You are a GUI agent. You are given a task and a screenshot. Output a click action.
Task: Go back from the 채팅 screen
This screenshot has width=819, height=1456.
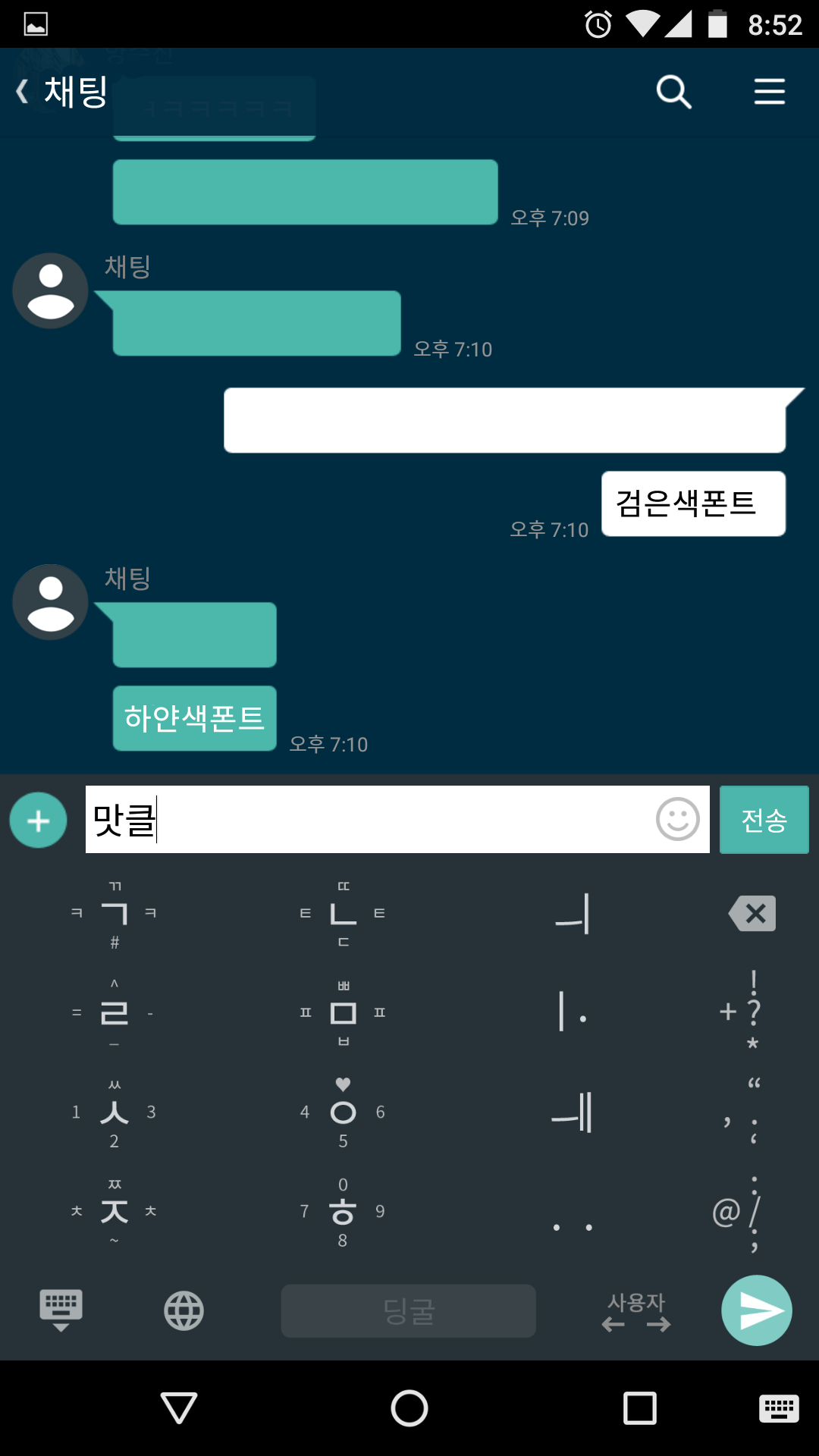pyautogui.click(x=24, y=92)
